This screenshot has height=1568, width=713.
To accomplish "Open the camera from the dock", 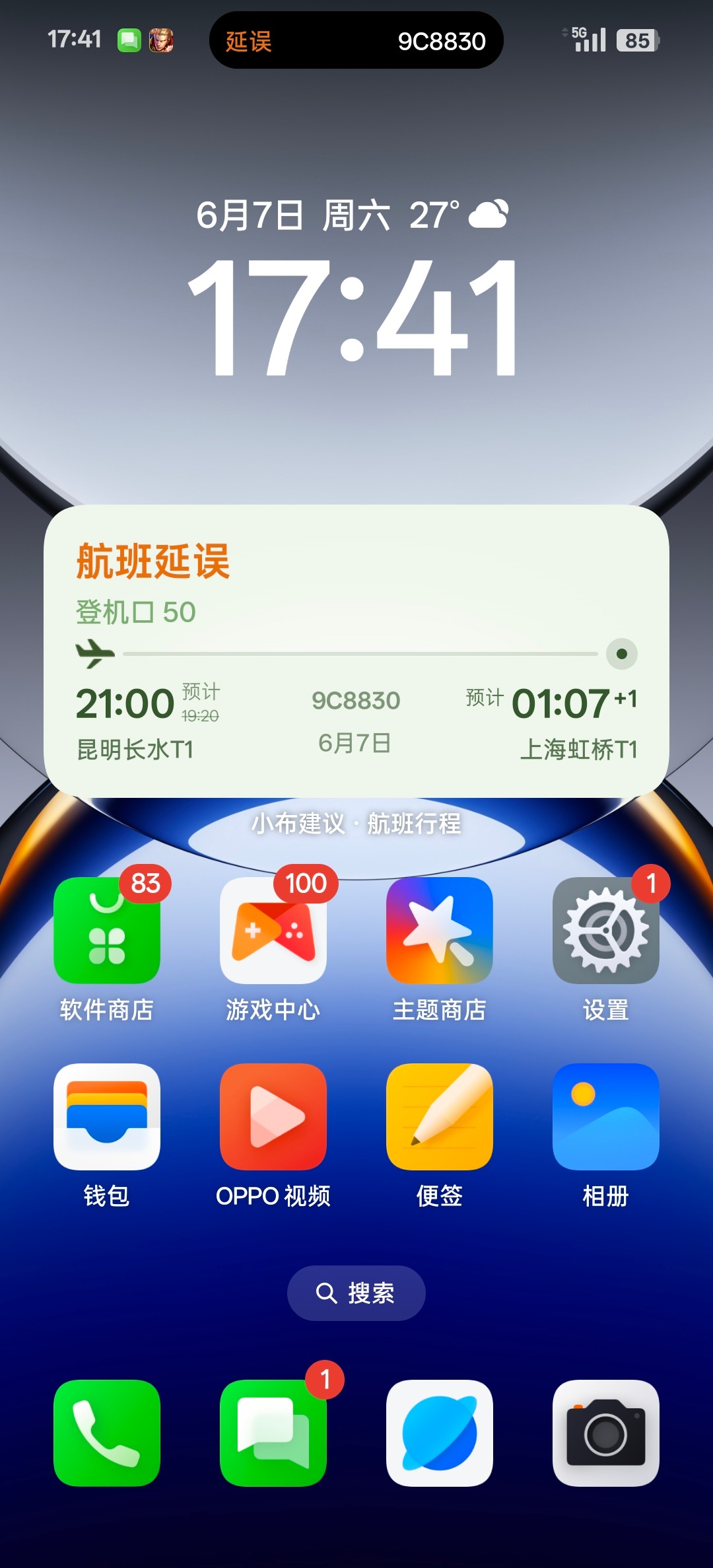I will (605, 1433).
